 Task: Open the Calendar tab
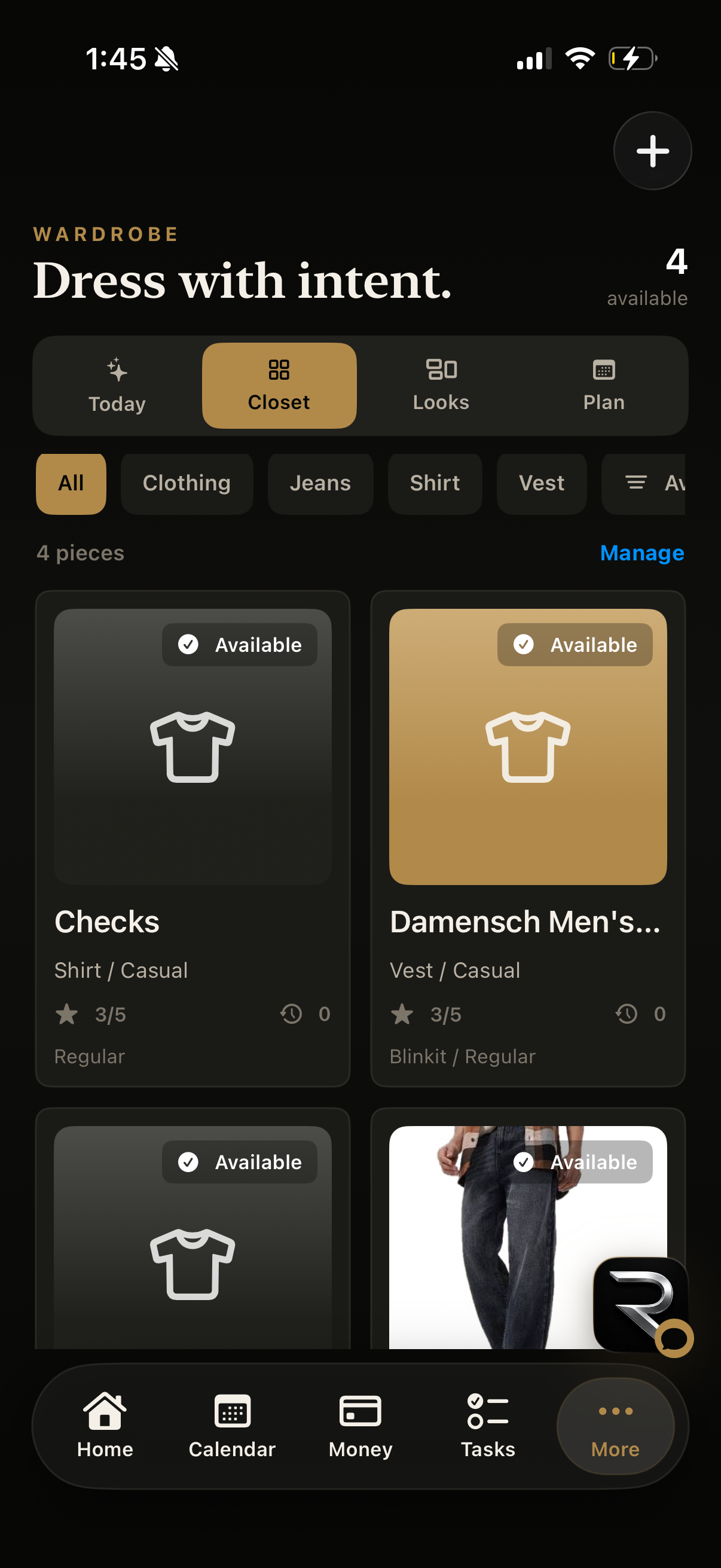tap(233, 1426)
